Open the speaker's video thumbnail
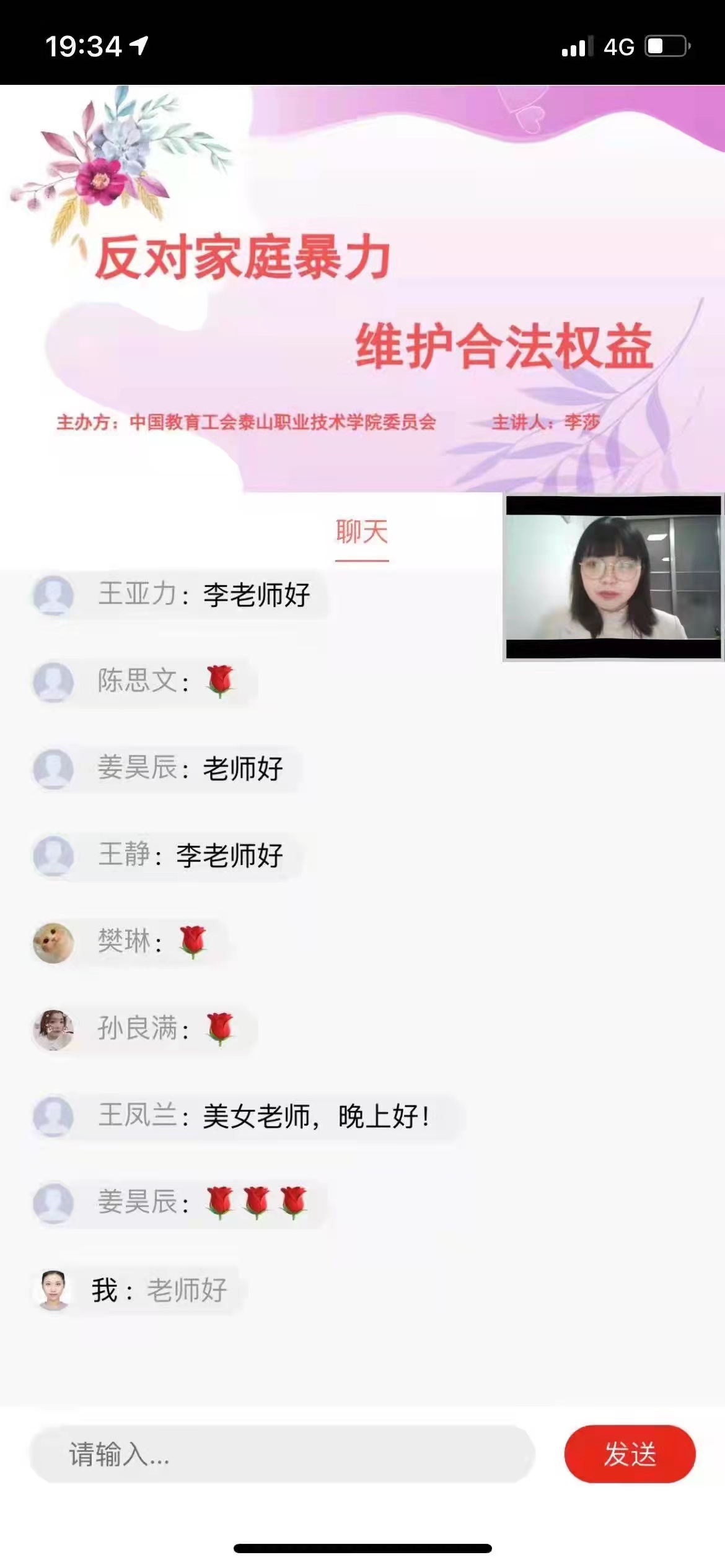Viewport: 725px width, 1568px height. (613, 577)
